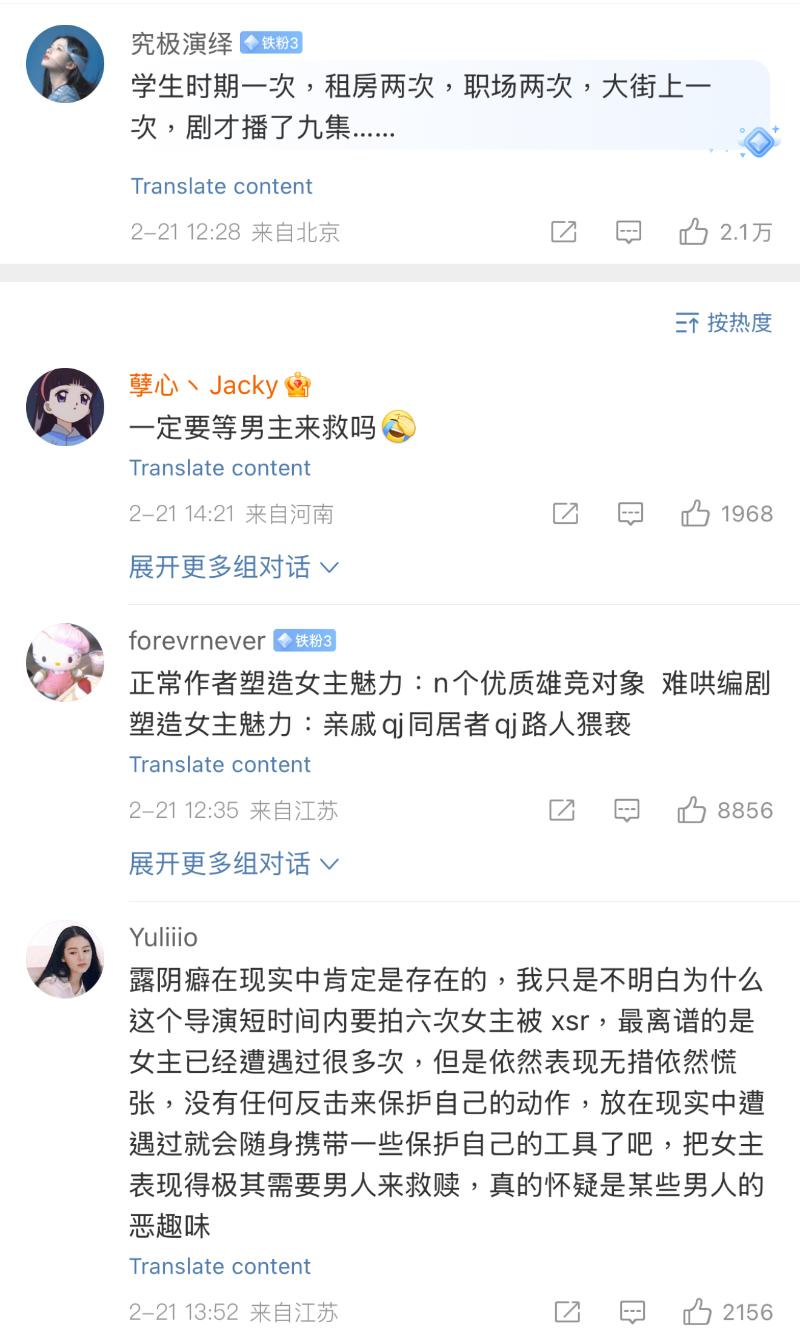Translate Yuliiio's long comment
The image size is (800, 1341).
220,1266
